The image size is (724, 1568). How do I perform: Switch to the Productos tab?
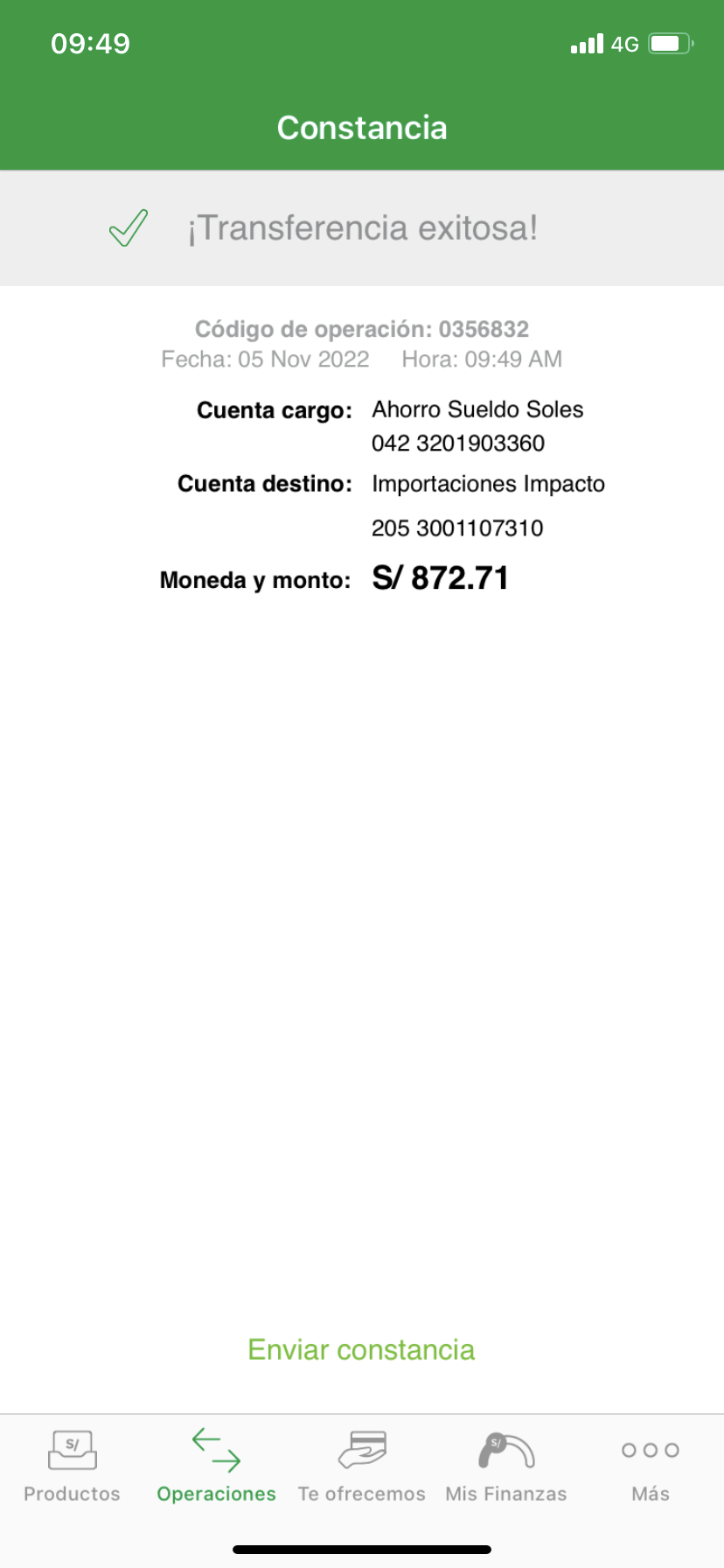click(72, 1466)
